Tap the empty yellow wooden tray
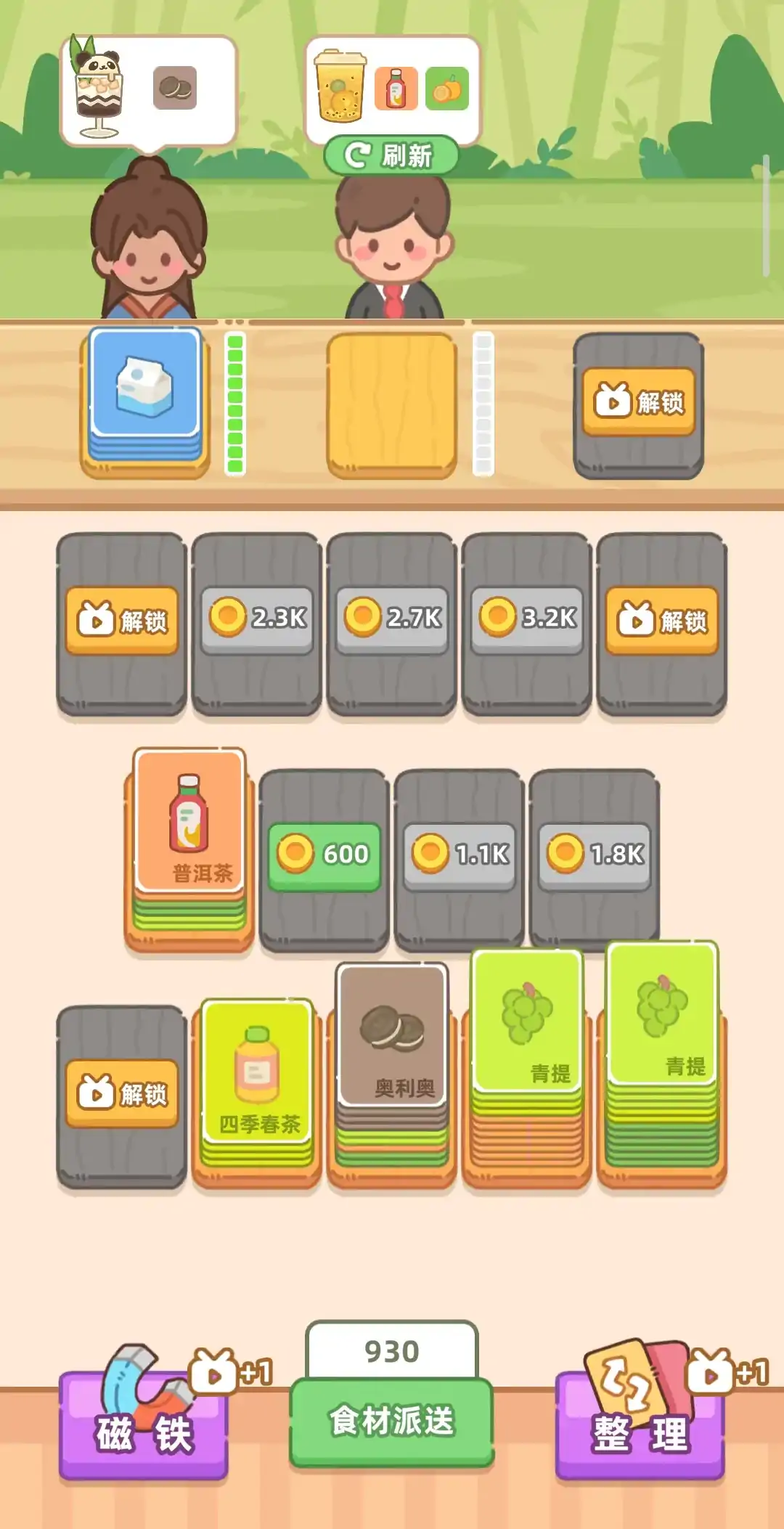 click(392, 404)
